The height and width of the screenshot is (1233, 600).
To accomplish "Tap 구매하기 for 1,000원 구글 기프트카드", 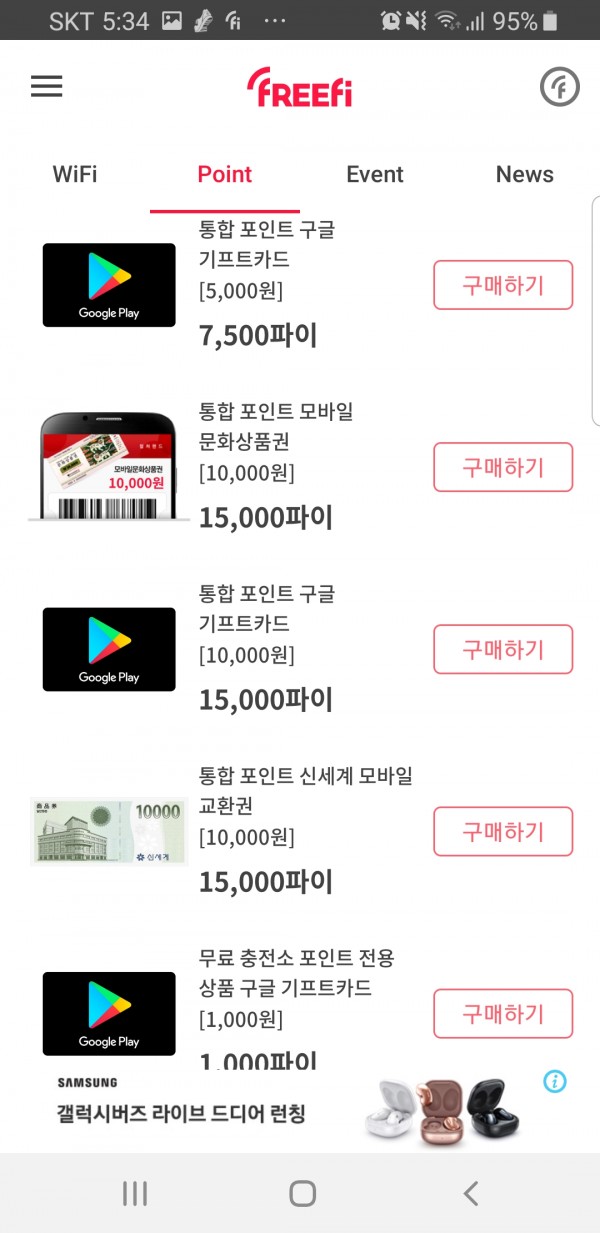I will point(503,1014).
